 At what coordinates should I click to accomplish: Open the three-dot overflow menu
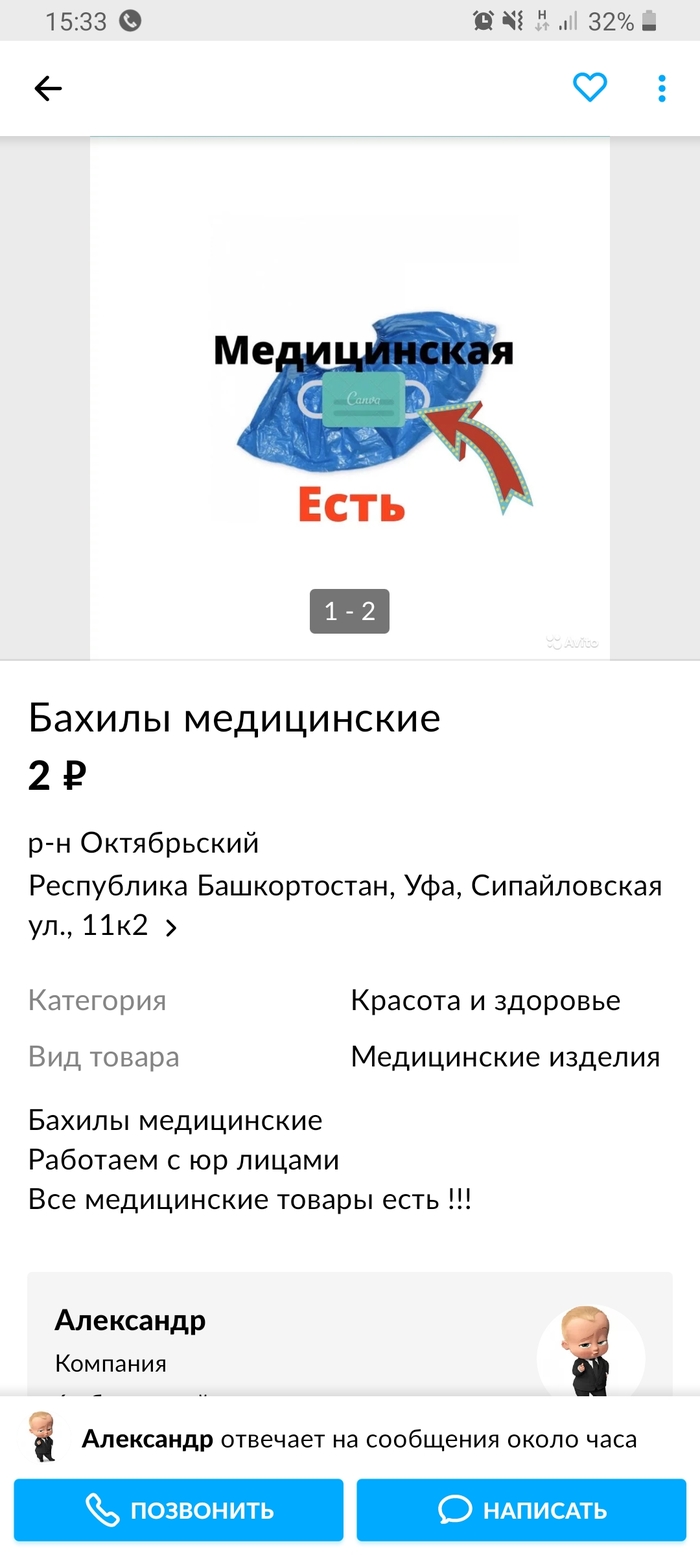click(662, 89)
